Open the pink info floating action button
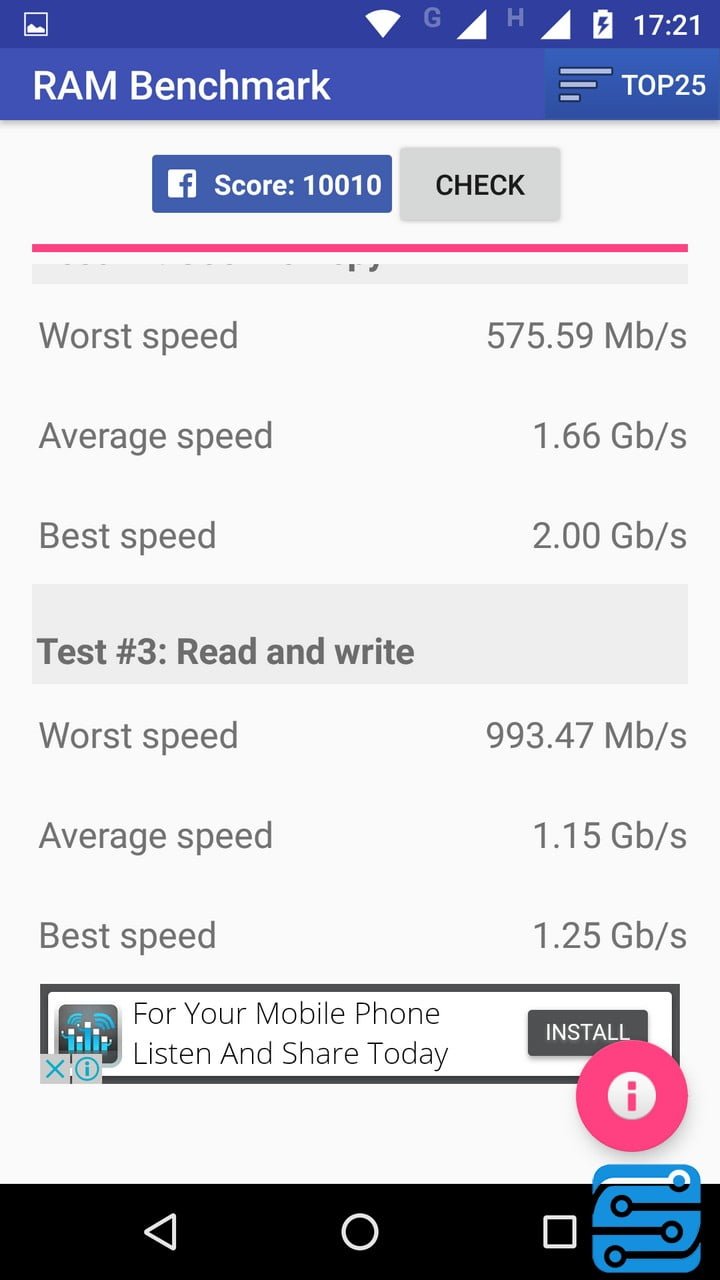The width and height of the screenshot is (720, 1280). 631,1096
